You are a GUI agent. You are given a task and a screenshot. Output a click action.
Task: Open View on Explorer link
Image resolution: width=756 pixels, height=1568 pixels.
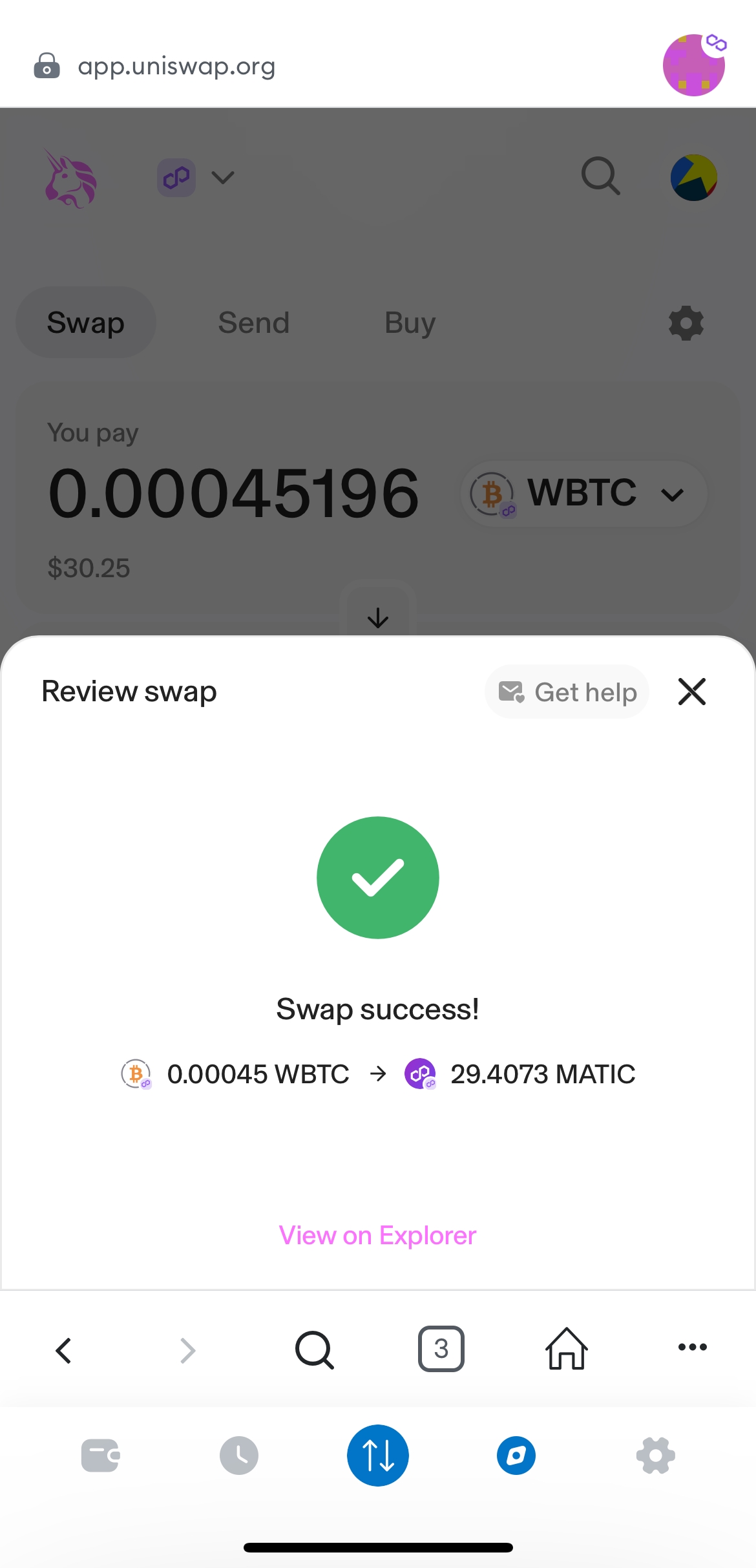pyautogui.click(x=377, y=1235)
